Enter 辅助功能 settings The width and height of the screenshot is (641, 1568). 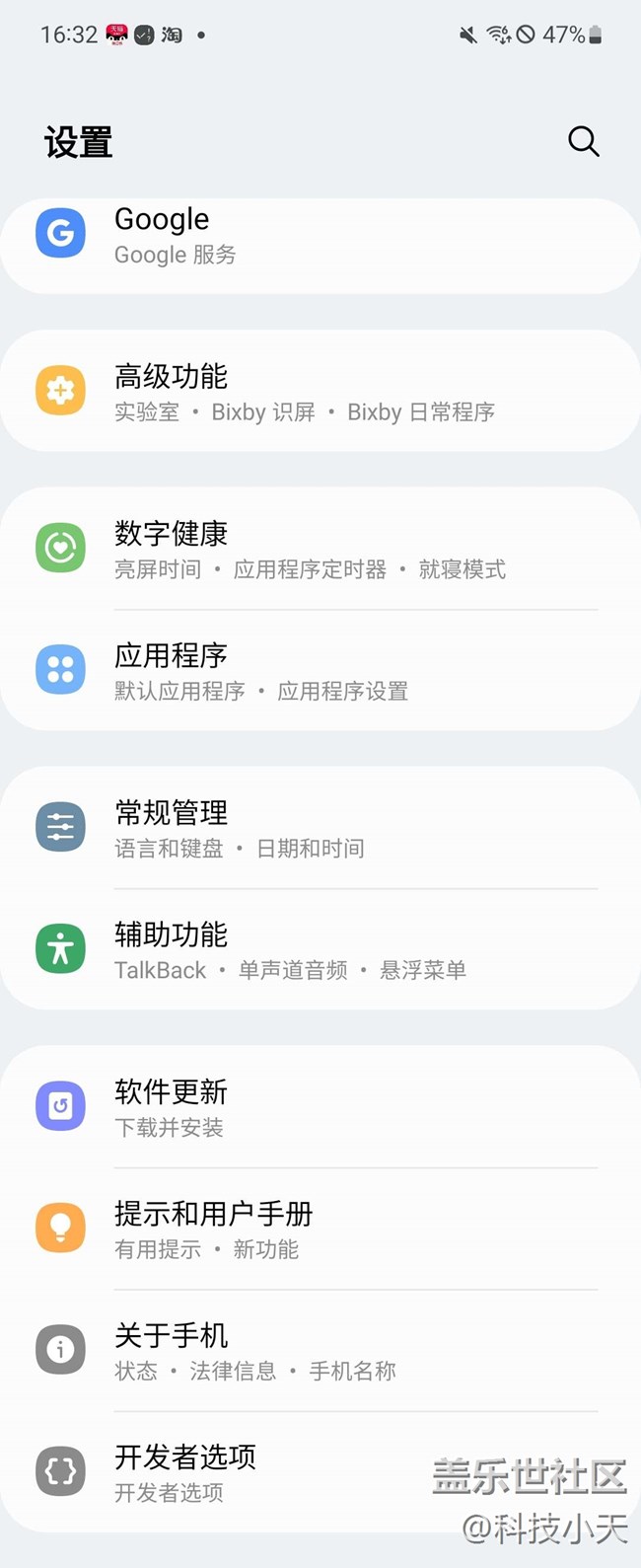320,950
